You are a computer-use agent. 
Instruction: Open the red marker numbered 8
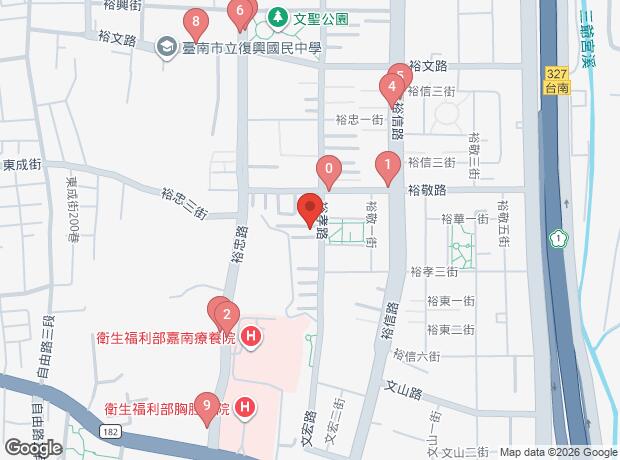tap(196, 21)
